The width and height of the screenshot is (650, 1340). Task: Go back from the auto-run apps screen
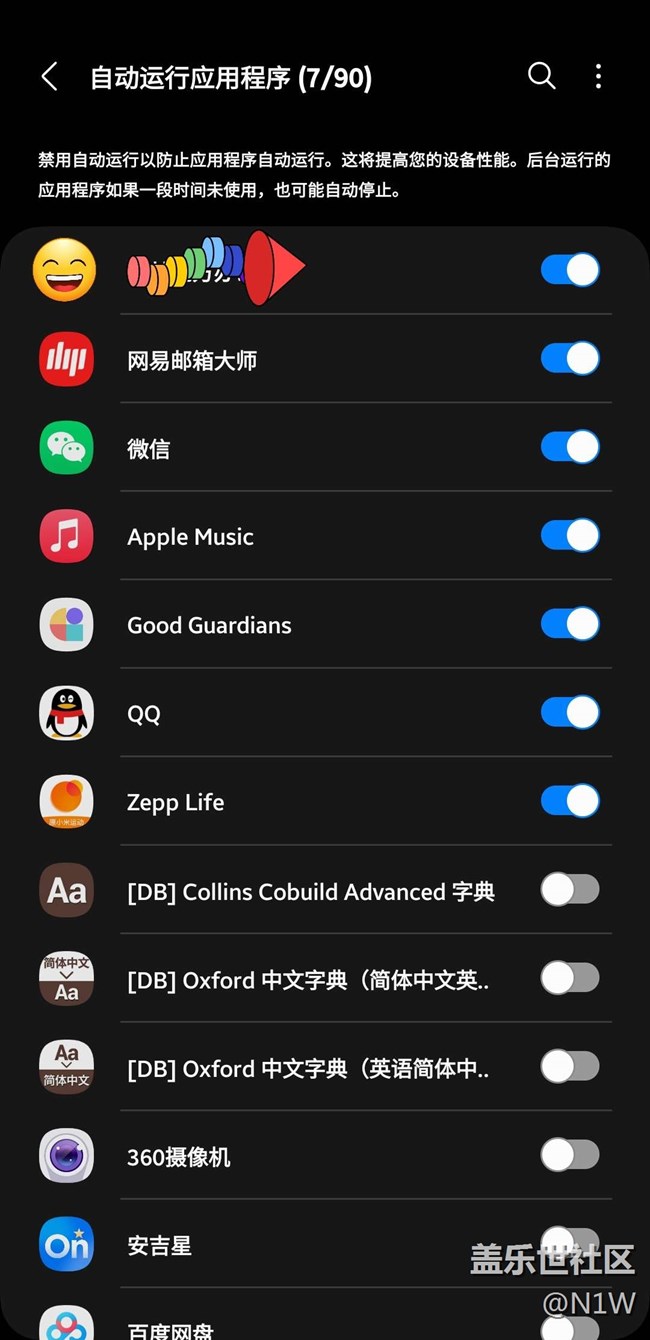[x=49, y=77]
